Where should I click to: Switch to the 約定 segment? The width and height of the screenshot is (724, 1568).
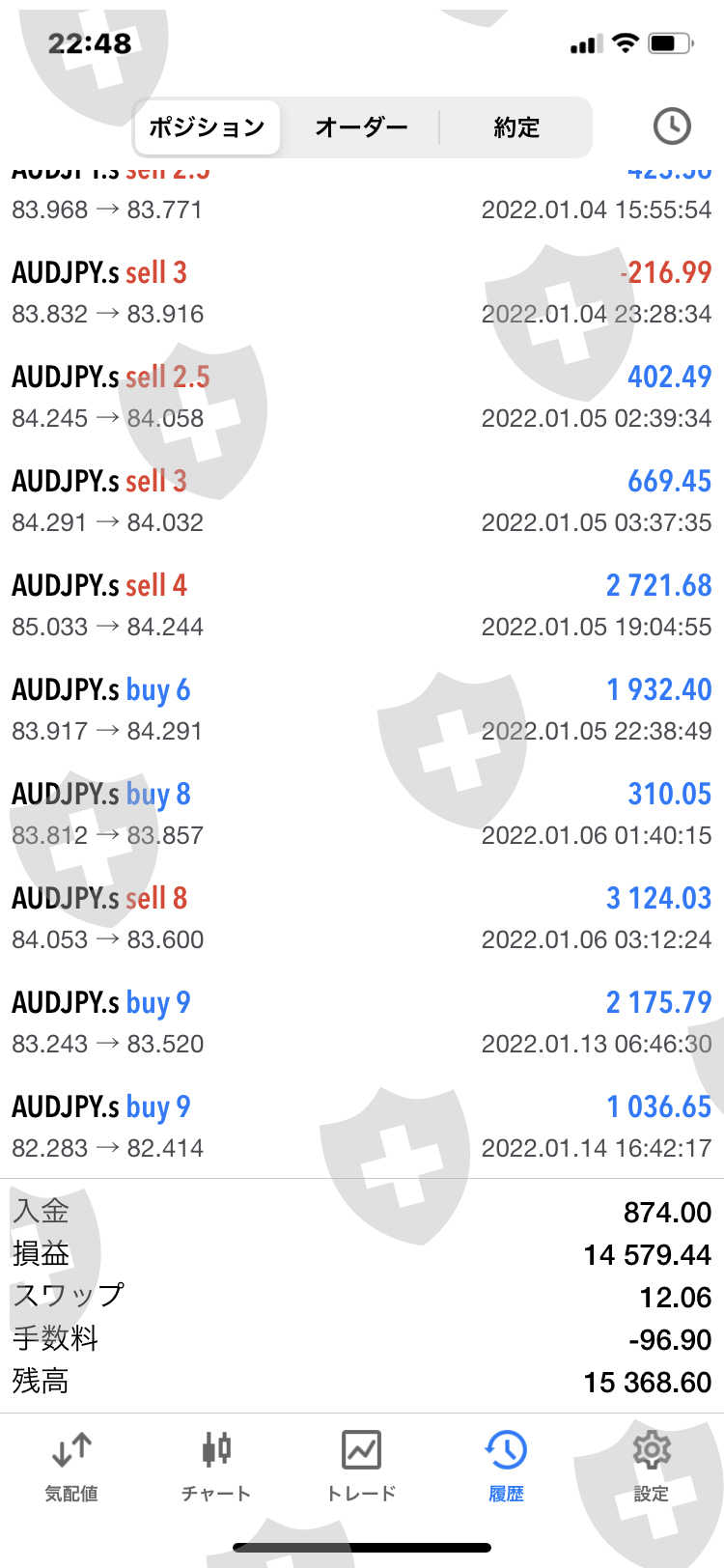tap(516, 127)
